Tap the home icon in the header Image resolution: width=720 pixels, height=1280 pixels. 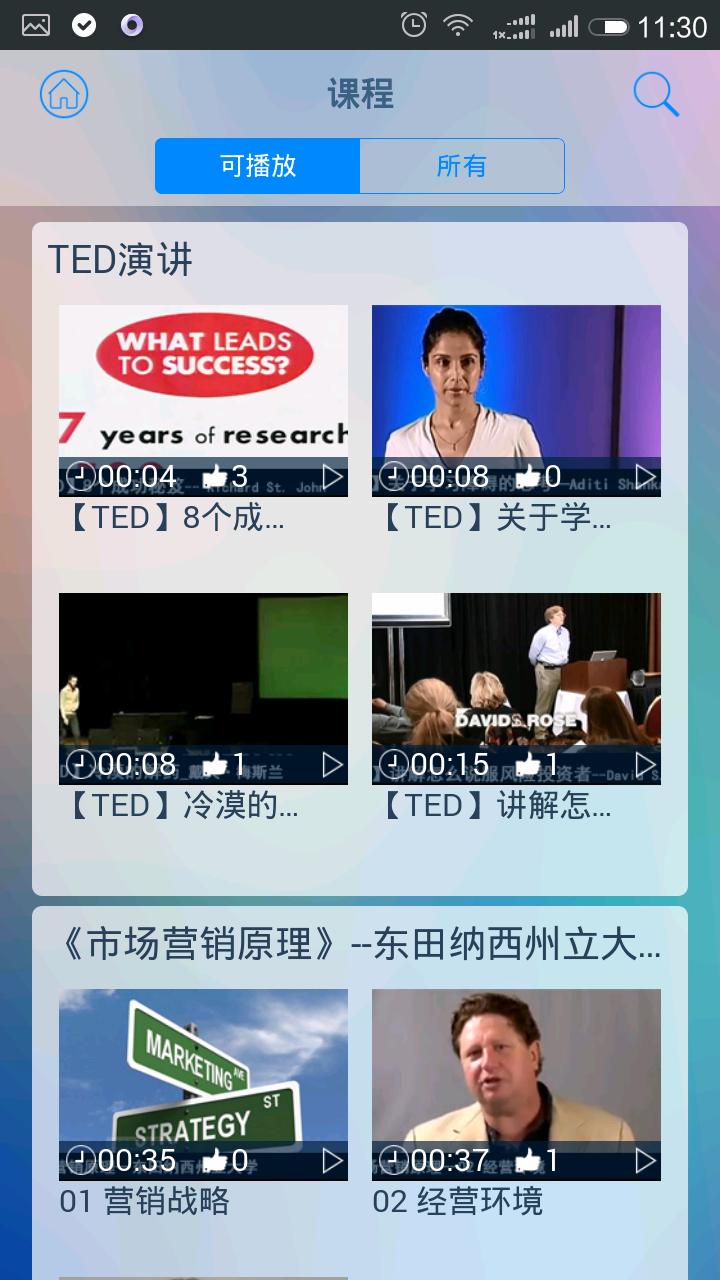coord(64,94)
